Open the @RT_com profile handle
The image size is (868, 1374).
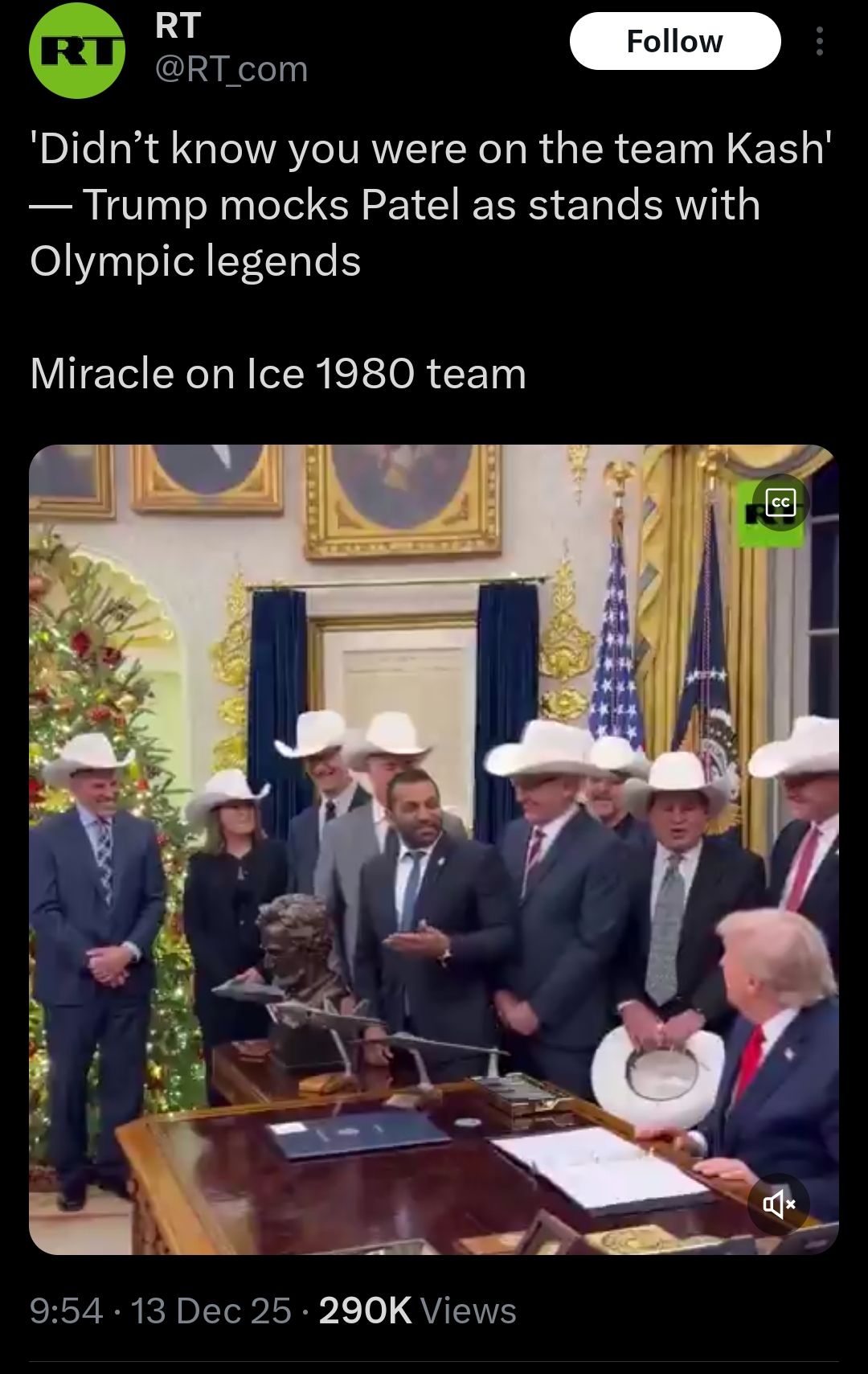click(231, 69)
